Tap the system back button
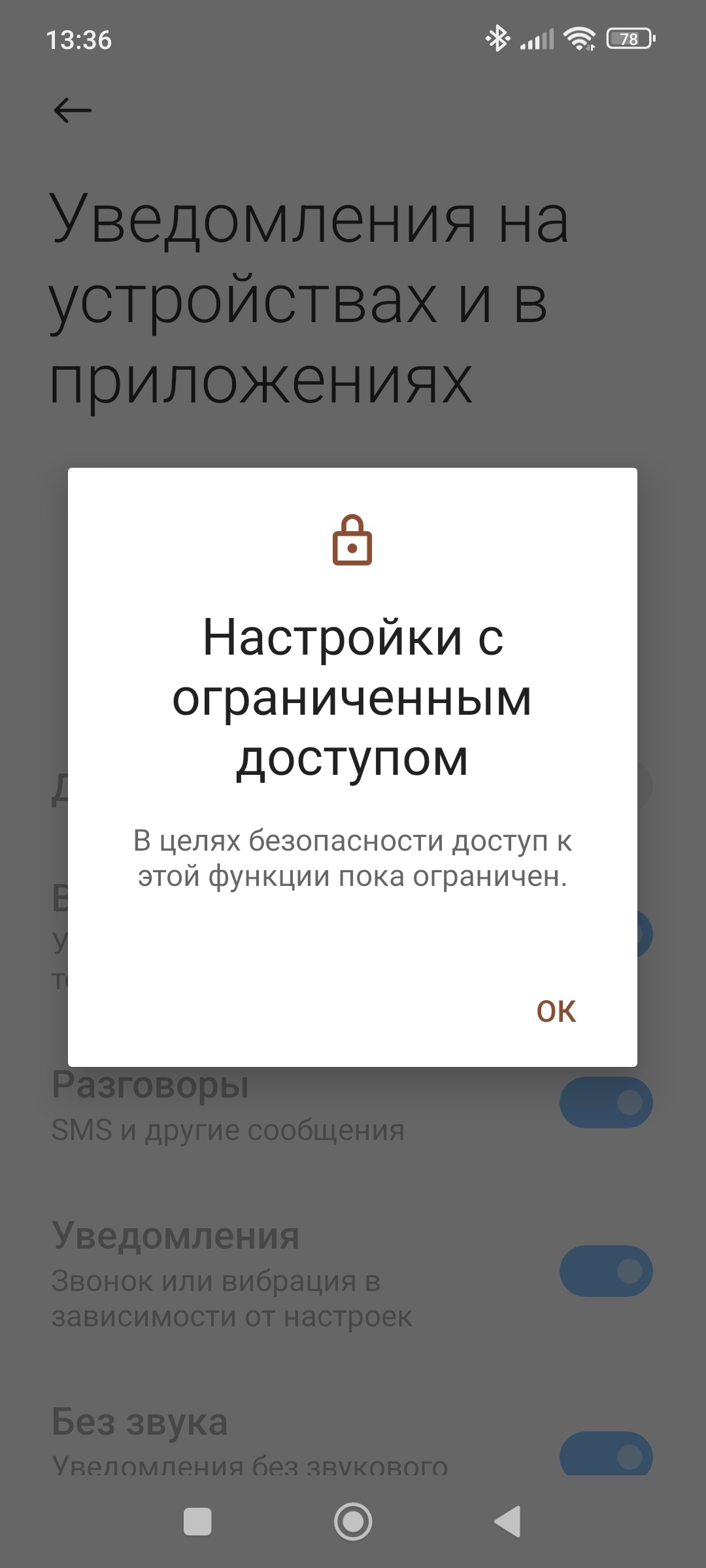The height and width of the screenshot is (1568, 706). 508,1522
